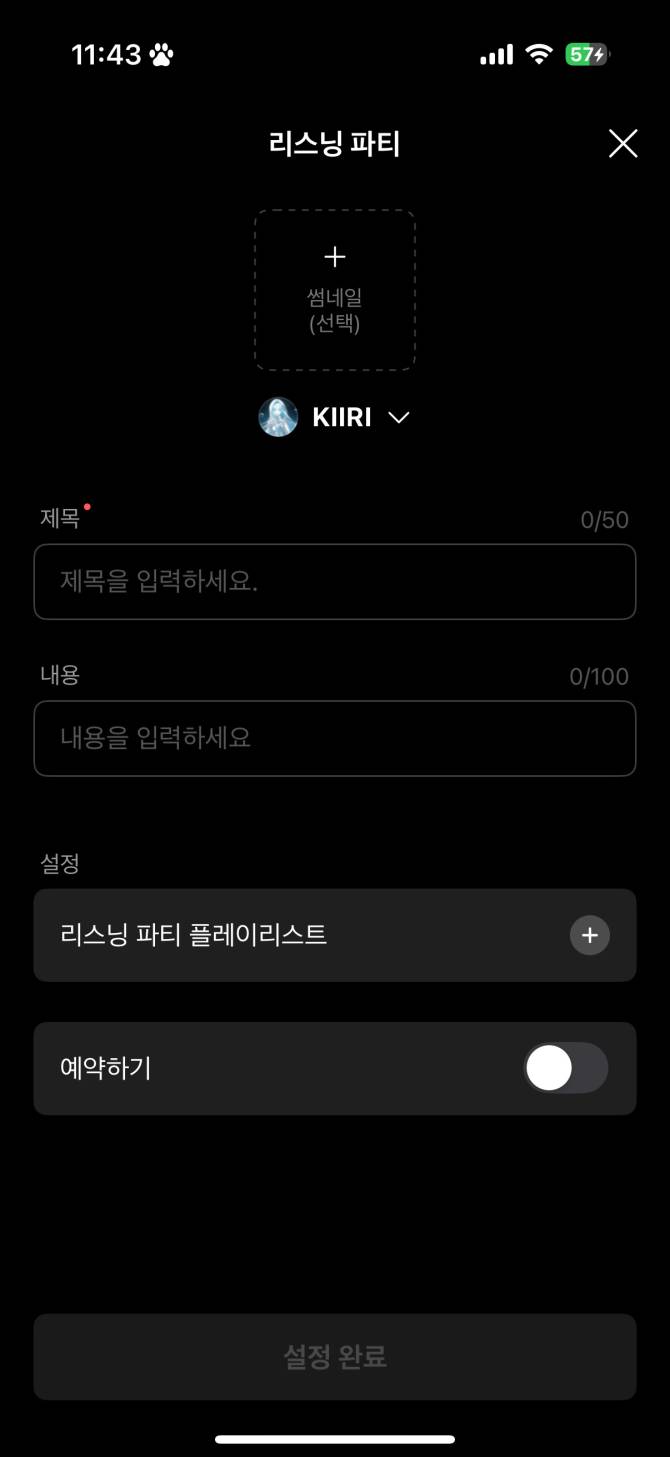Add a thumbnail image (썸네일)

point(334,290)
